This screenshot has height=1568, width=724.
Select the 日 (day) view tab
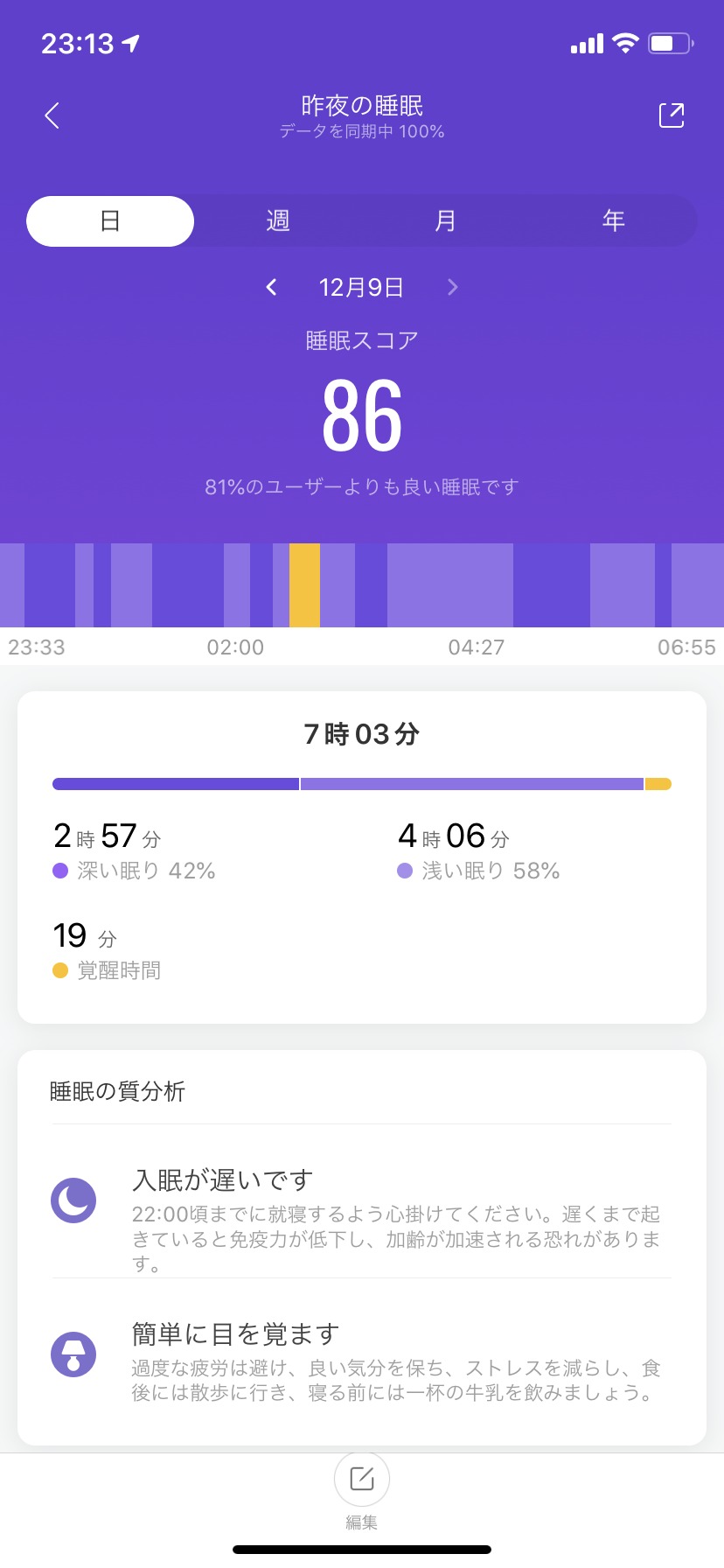tap(110, 221)
